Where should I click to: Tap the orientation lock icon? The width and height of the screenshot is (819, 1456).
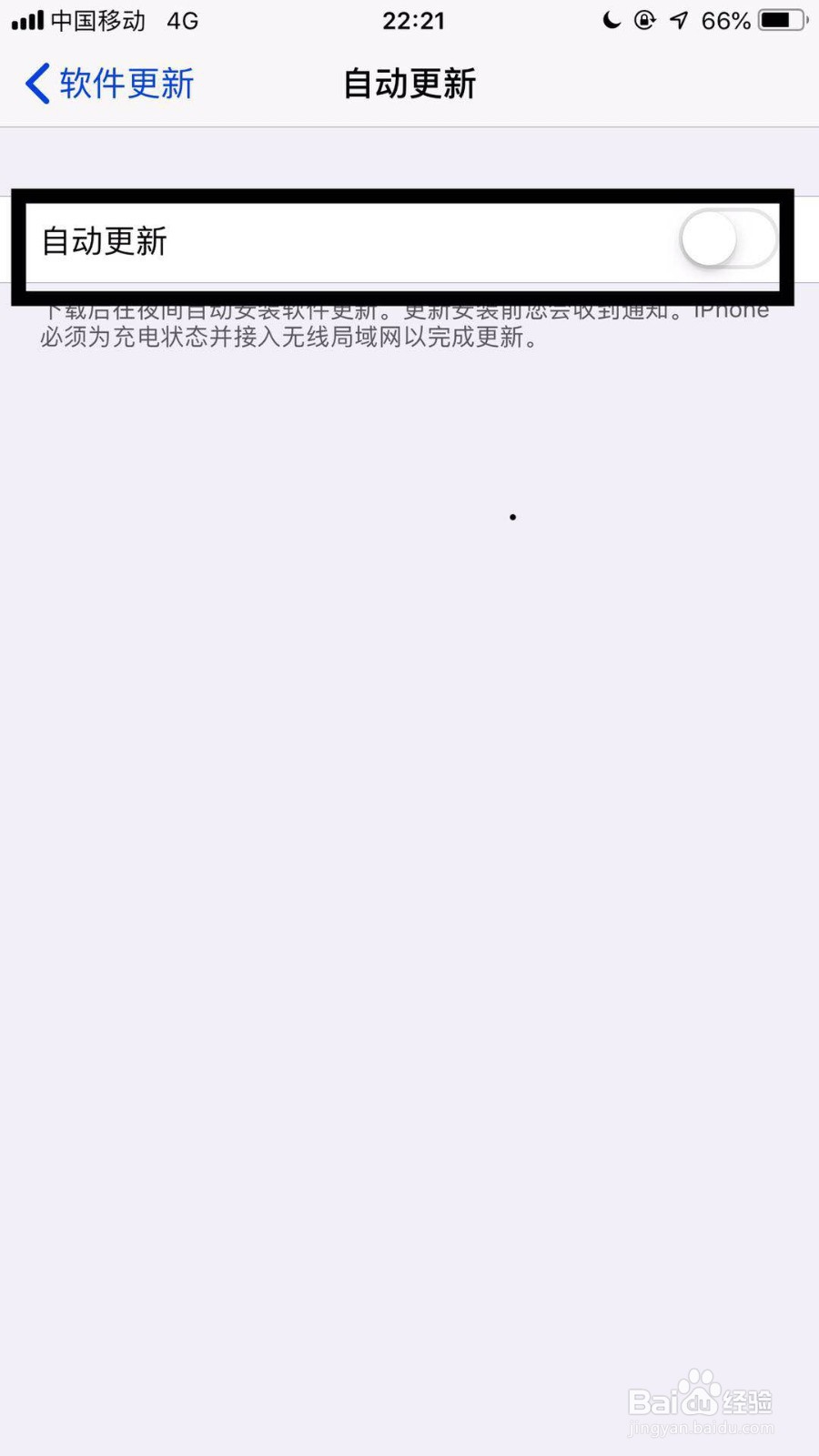point(645,20)
